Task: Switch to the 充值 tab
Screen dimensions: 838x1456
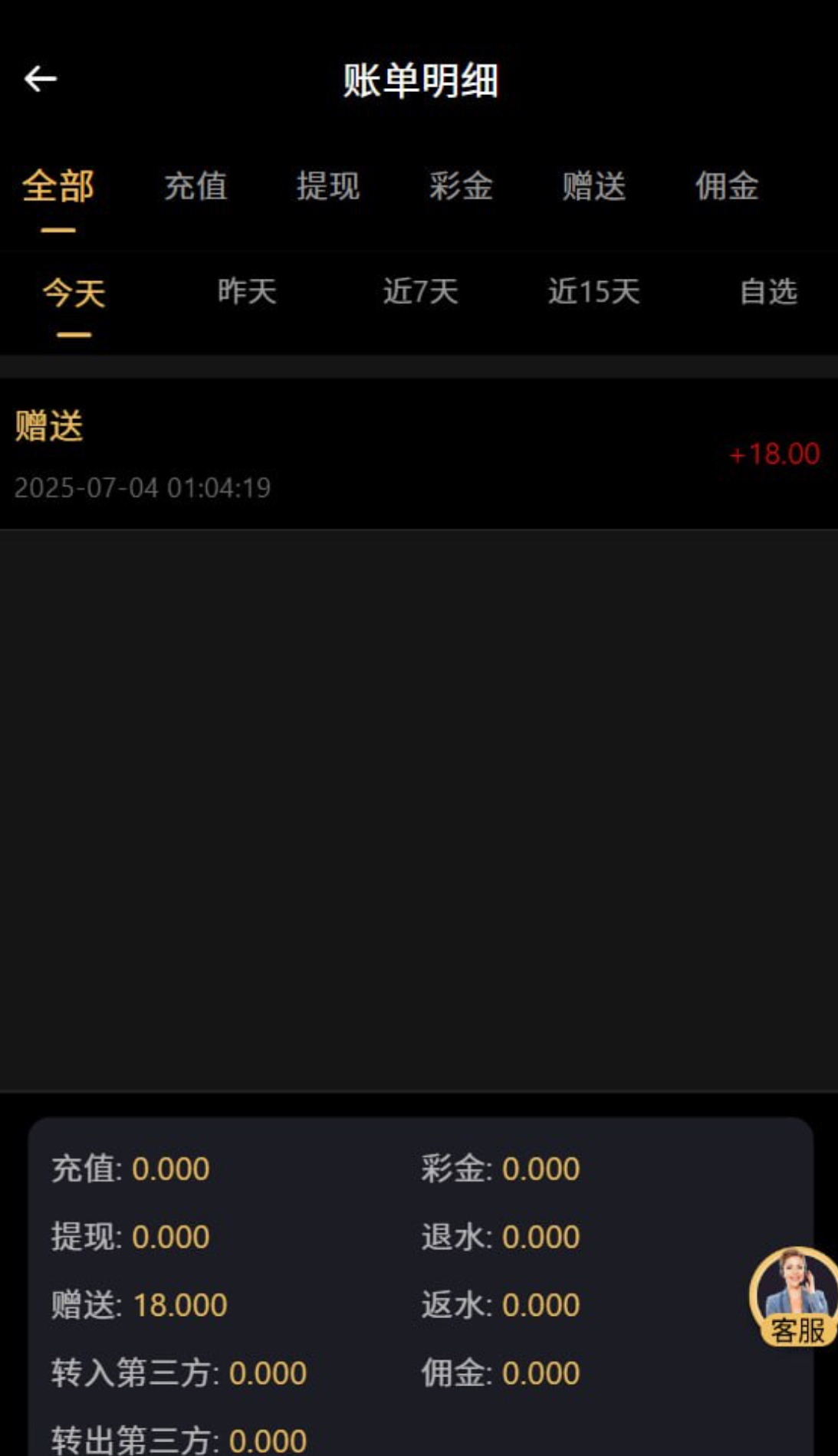Action: (196, 186)
